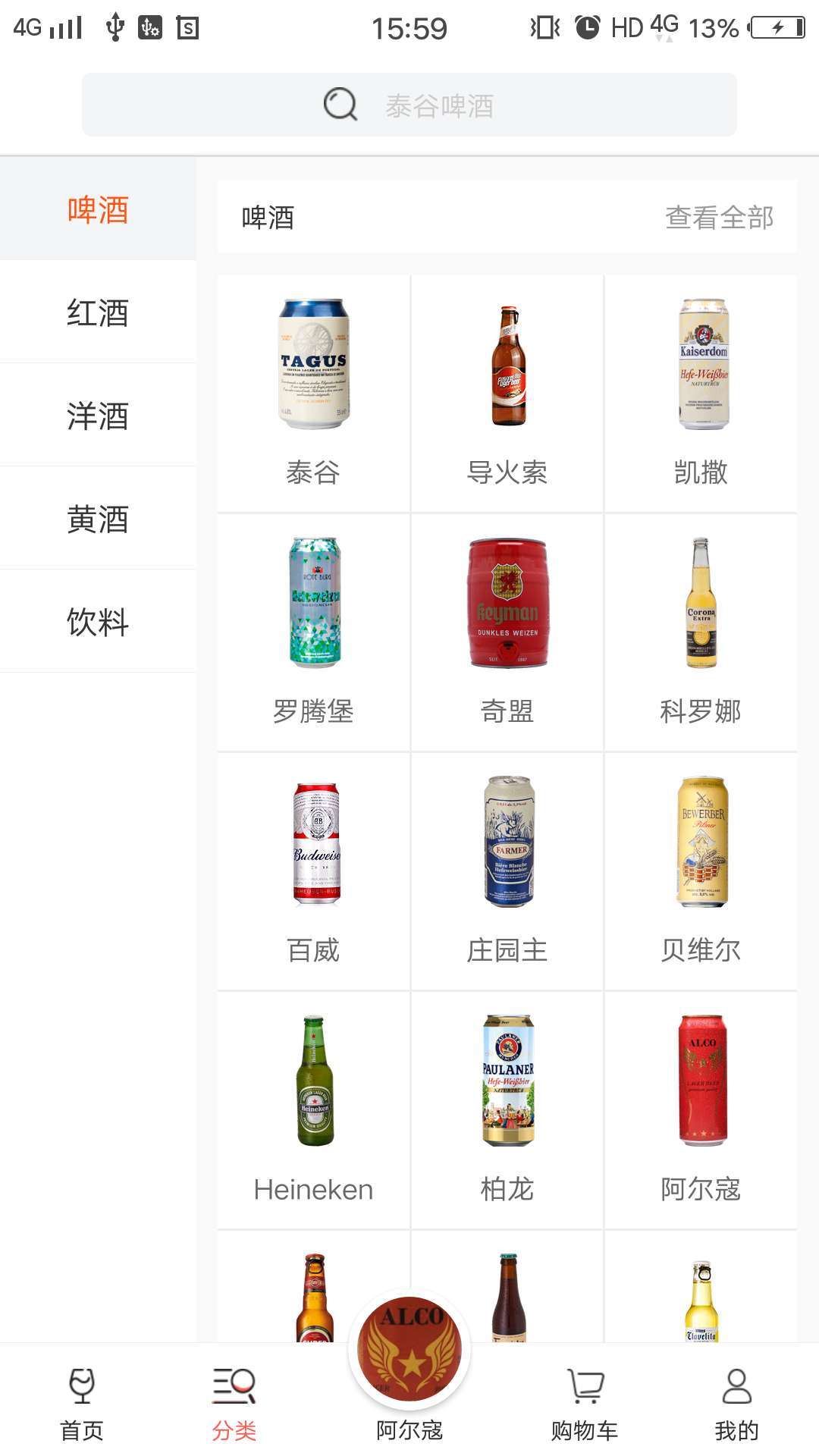Select the wine glass icon above 首页
Image resolution: width=819 pixels, height=1456 pixels.
point(81,1385)
